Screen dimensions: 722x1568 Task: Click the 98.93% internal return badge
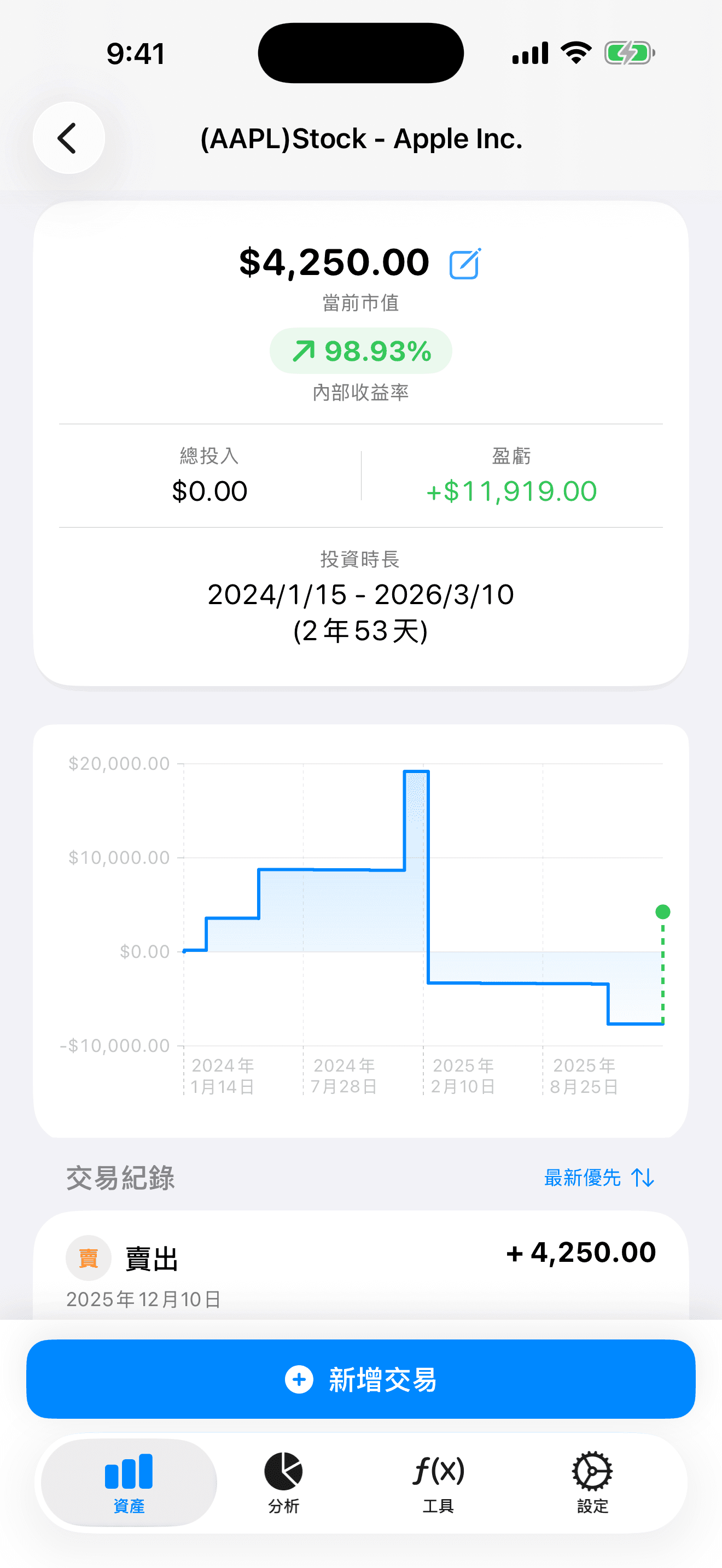360,350
